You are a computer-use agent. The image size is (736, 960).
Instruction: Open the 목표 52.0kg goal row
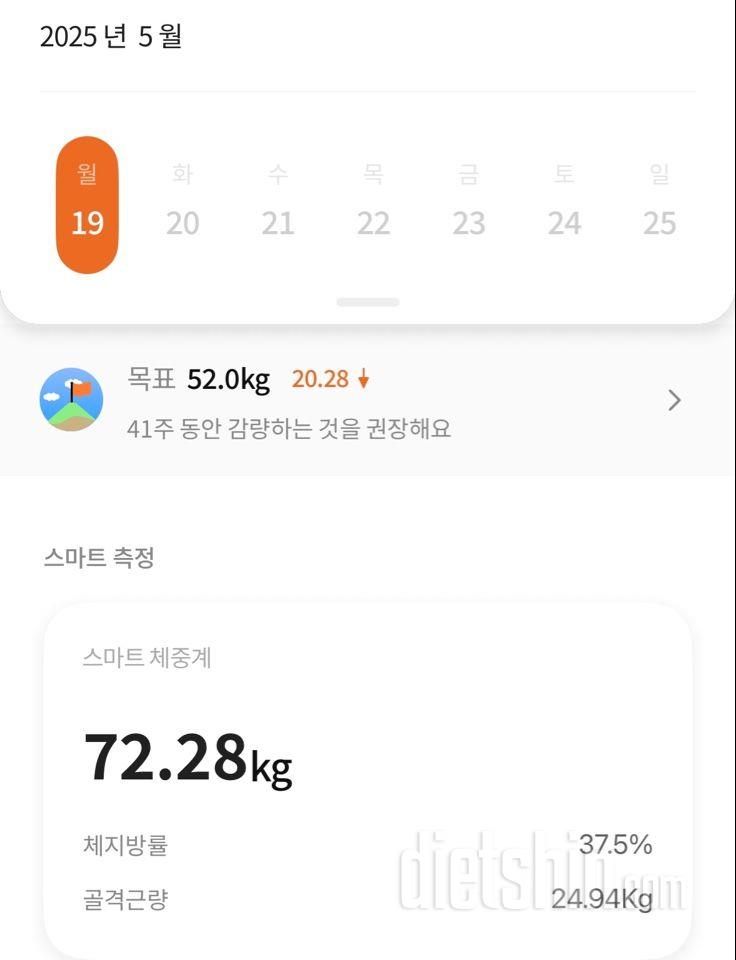tap(368, 402)
